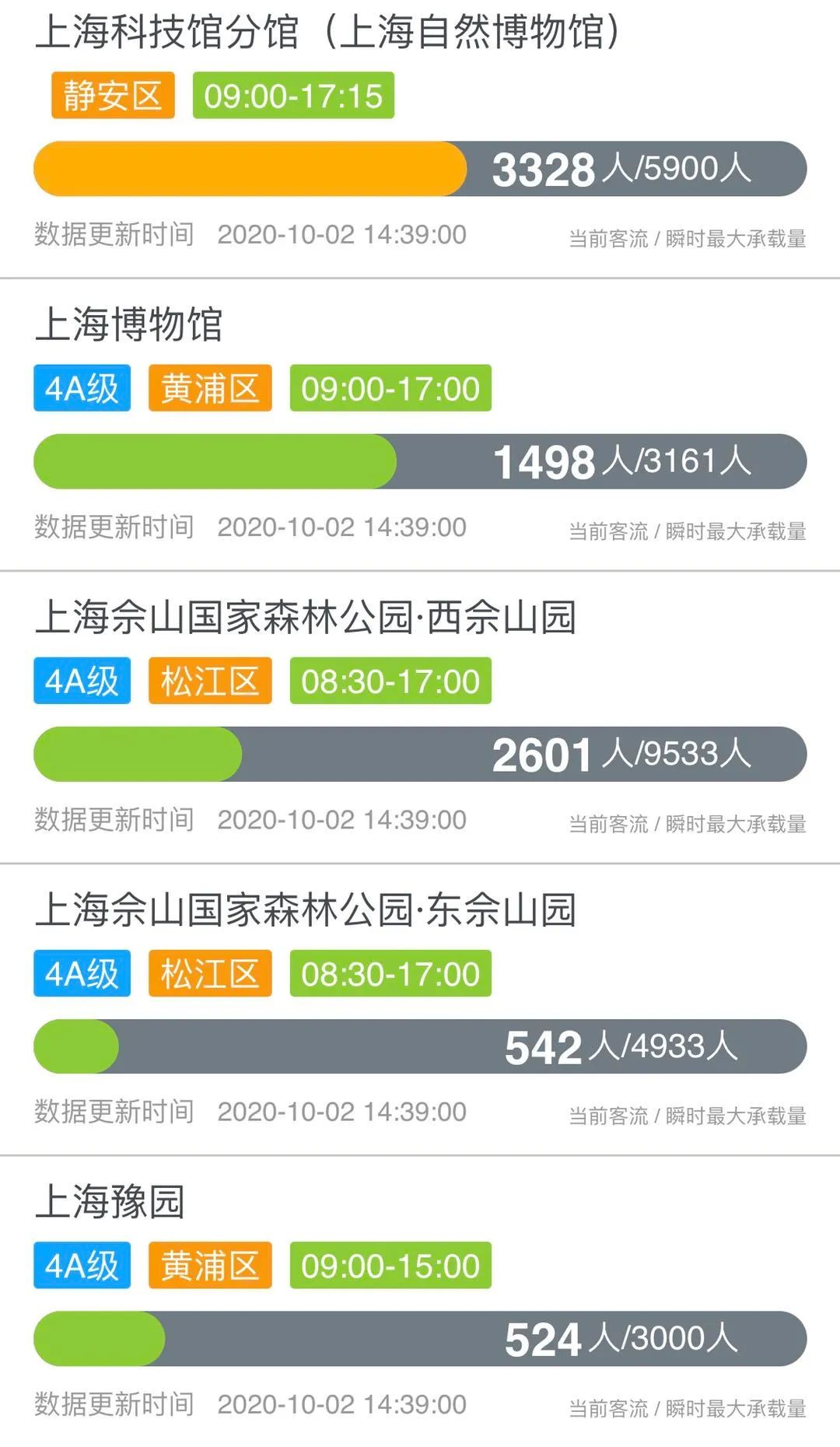
Task: Select the 静安区 district tag
Action: [x=113, y=96]
